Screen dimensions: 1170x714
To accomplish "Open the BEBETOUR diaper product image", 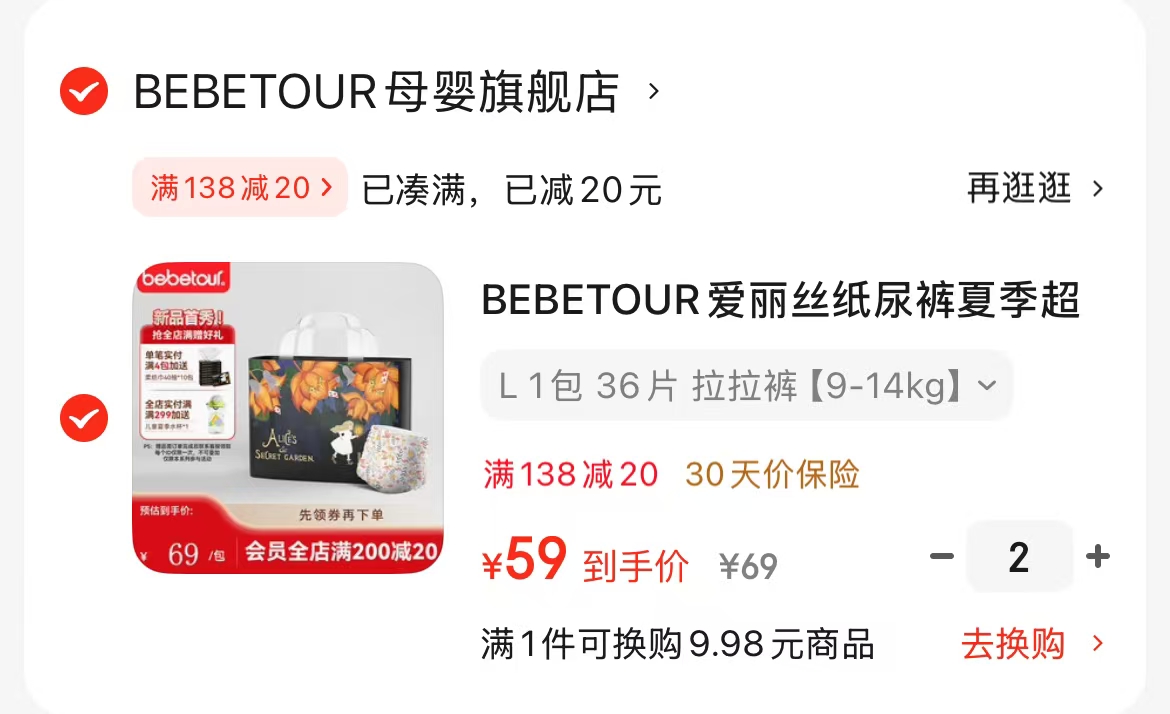I will 288,418.
